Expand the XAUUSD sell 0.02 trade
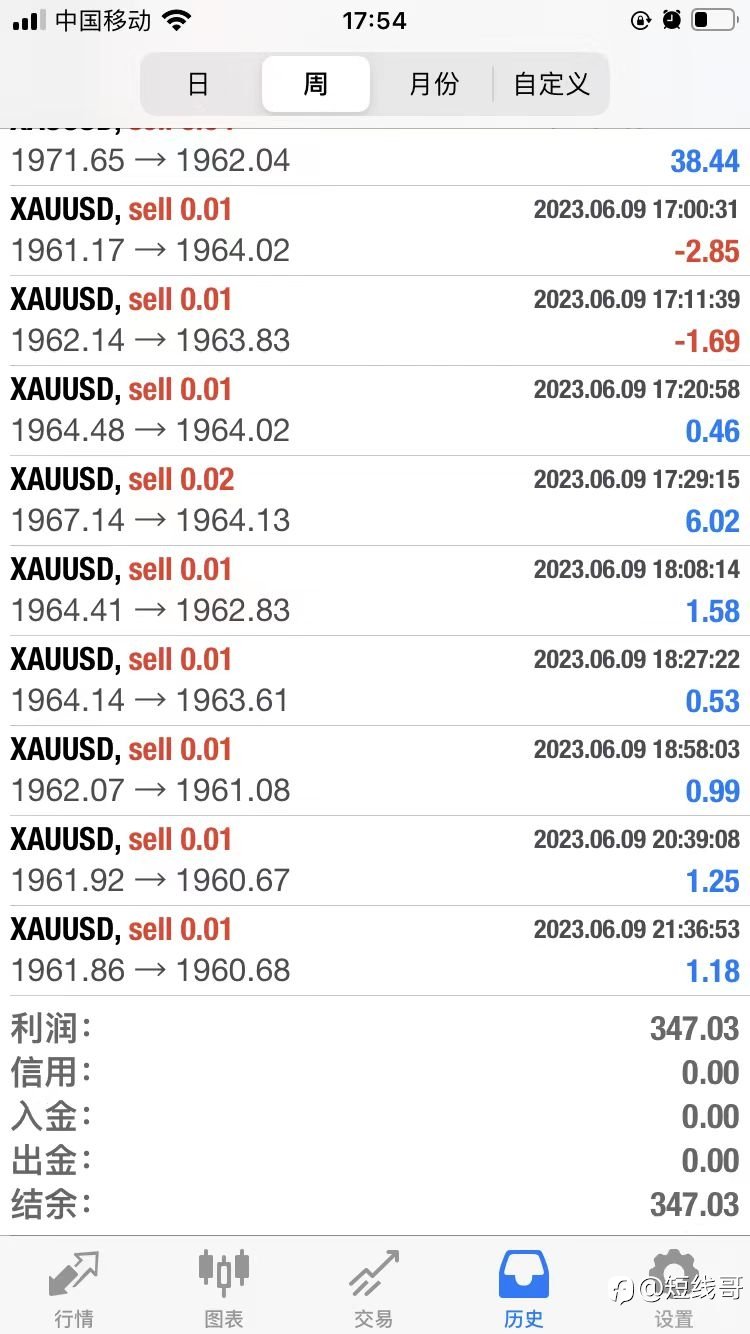Screen dimensions: 750x1334 point(375,501)
